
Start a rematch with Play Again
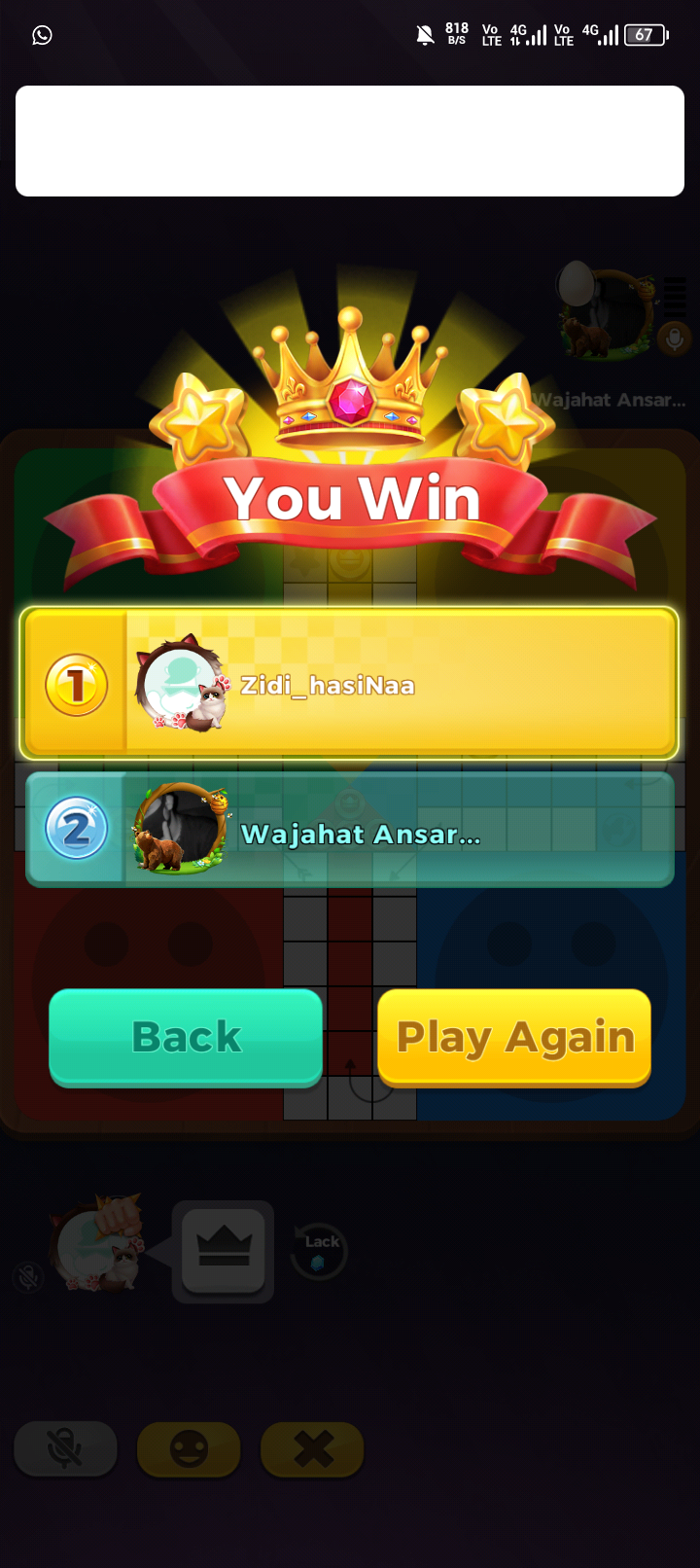514,1037
